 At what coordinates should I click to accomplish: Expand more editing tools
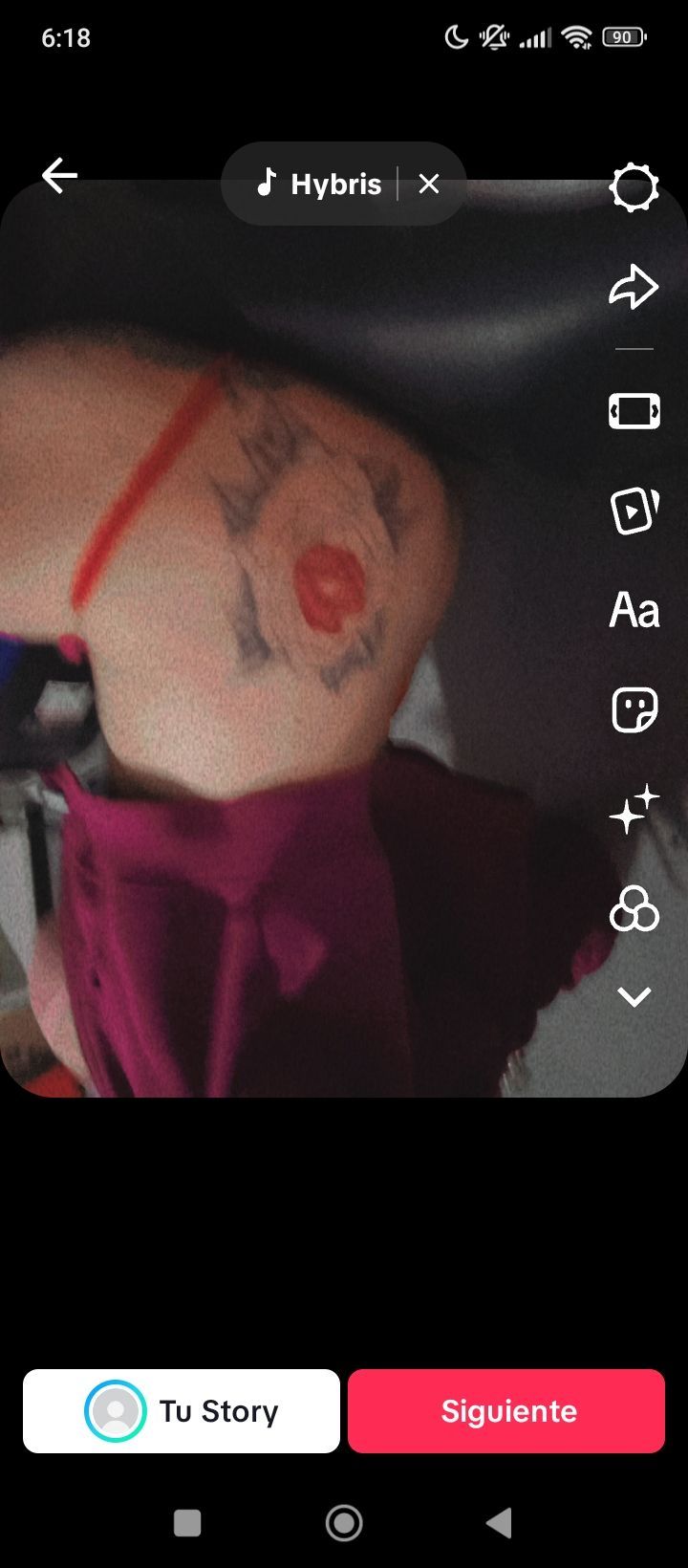tap(634, 997)
